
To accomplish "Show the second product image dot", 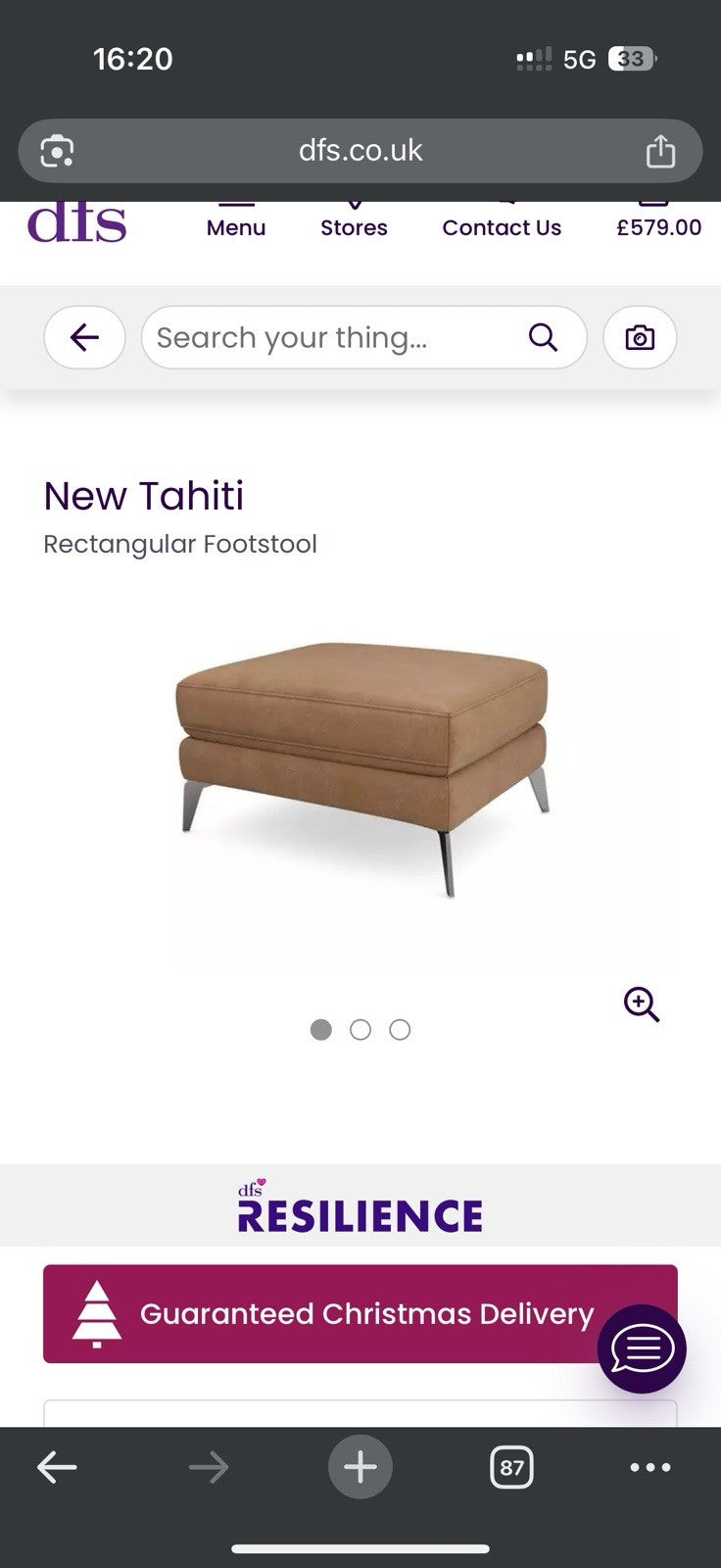I will pos(360,1030).
